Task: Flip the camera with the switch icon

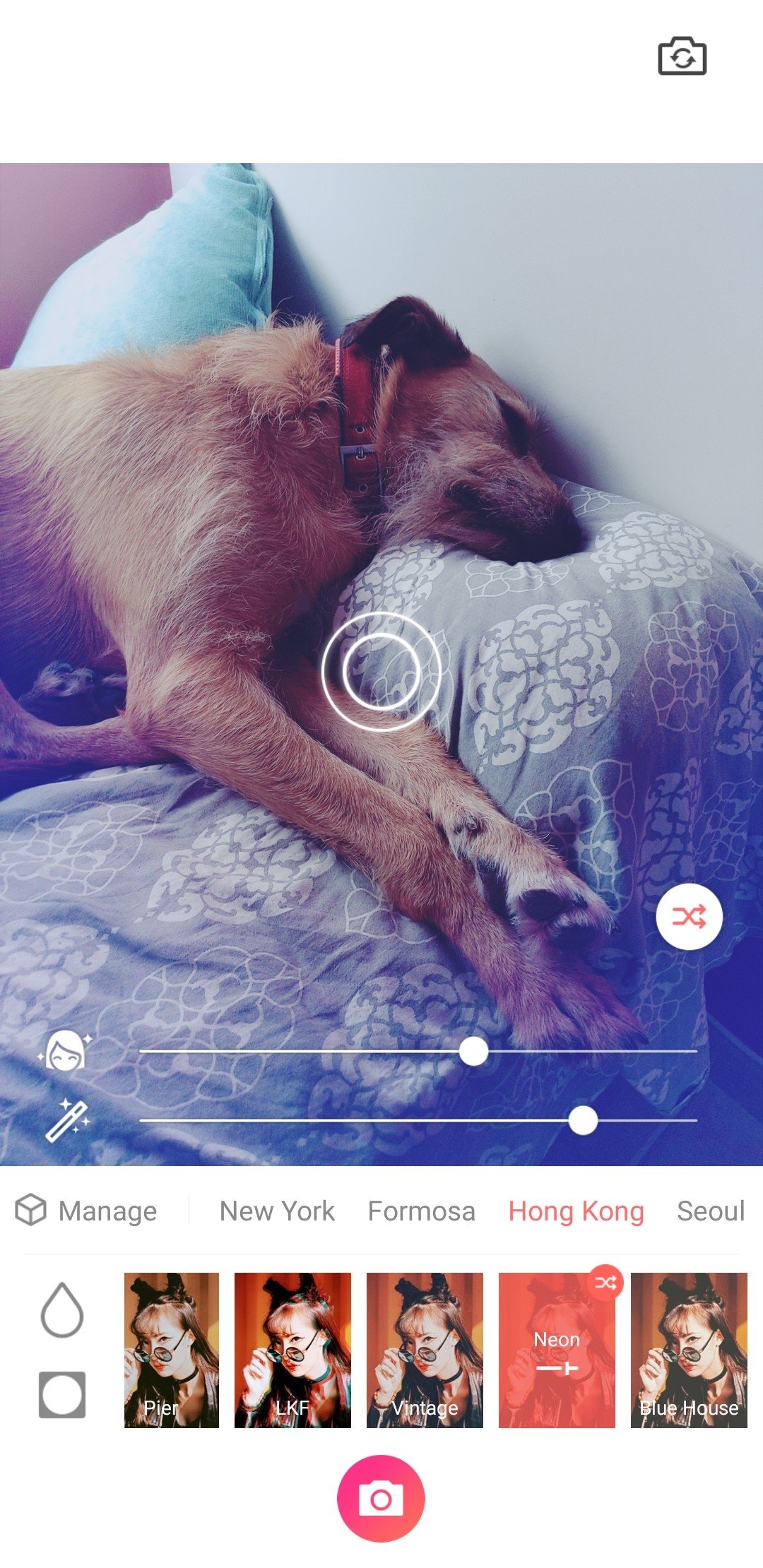Action: click(x=682, y=57)
